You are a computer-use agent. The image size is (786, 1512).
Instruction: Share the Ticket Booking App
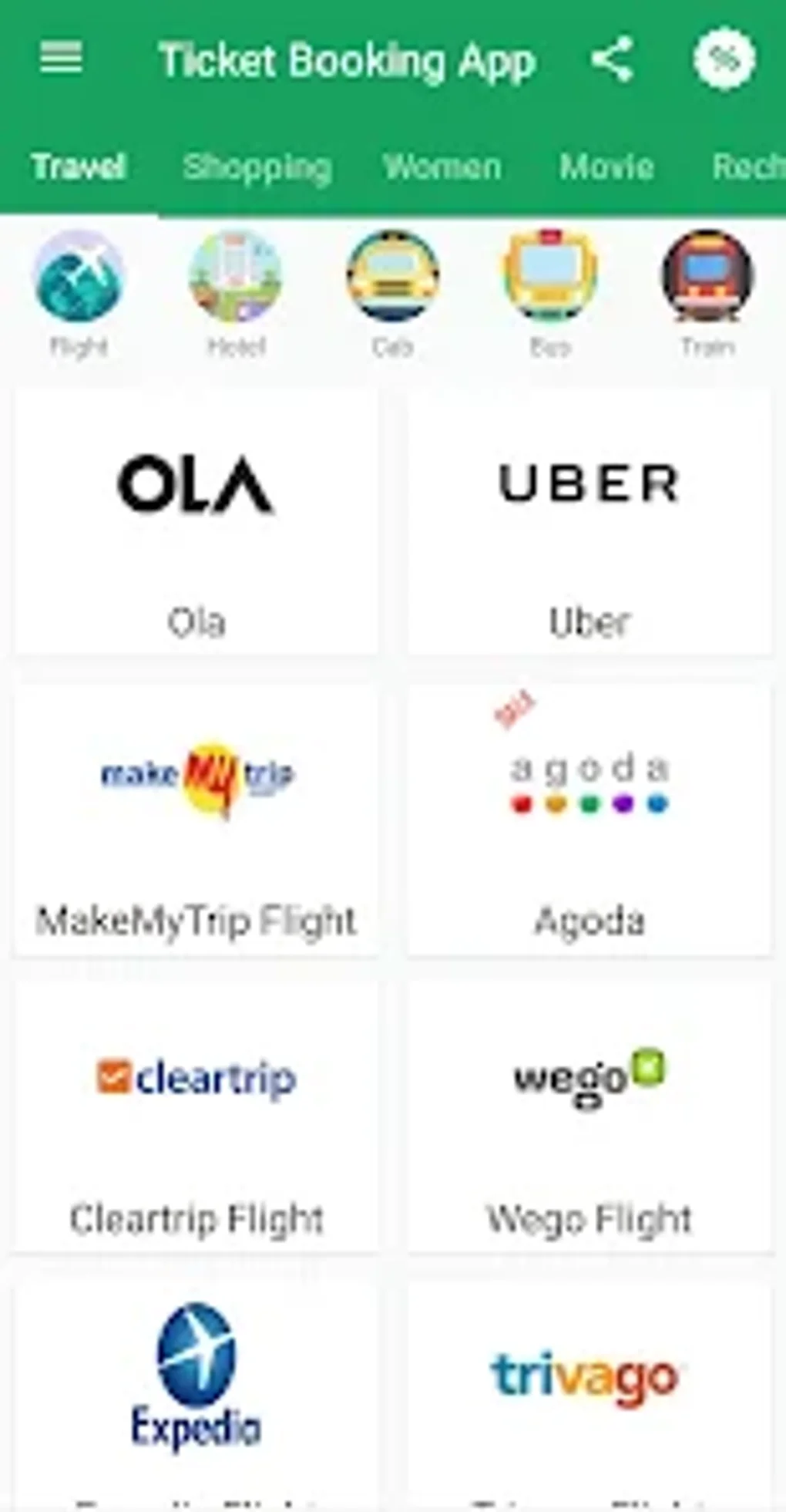(613, 60)
